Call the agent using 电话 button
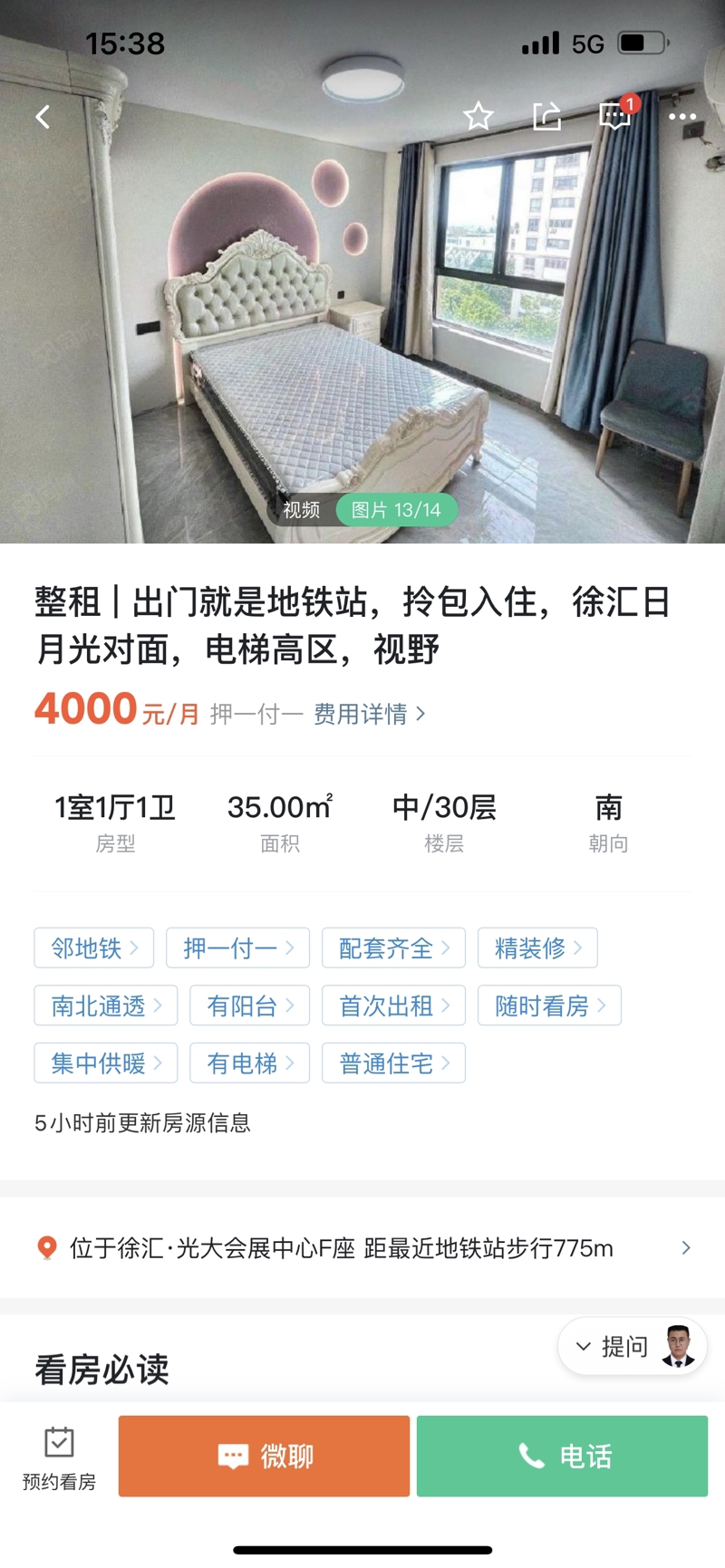 coord(562,1456)
